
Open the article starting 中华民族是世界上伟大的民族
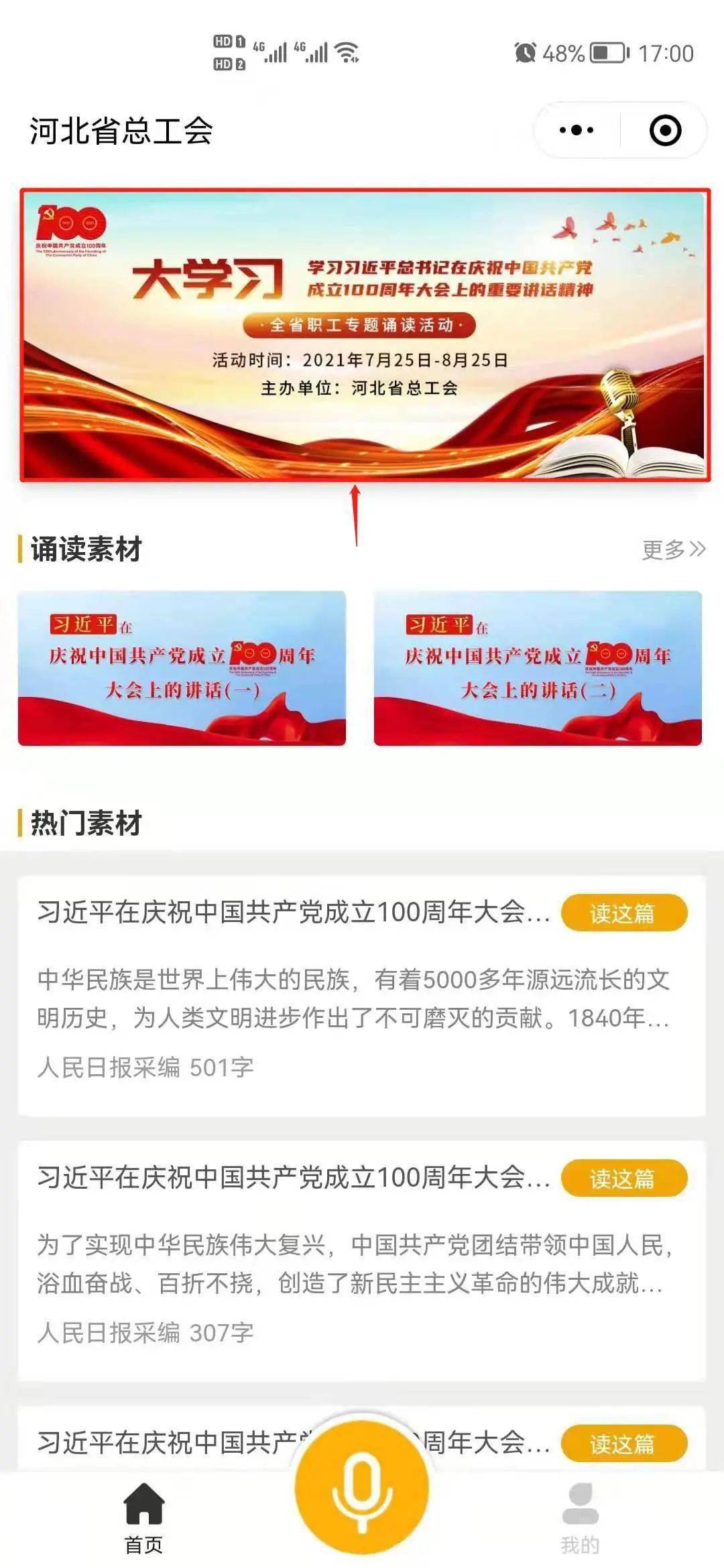(x=352, y=998)
